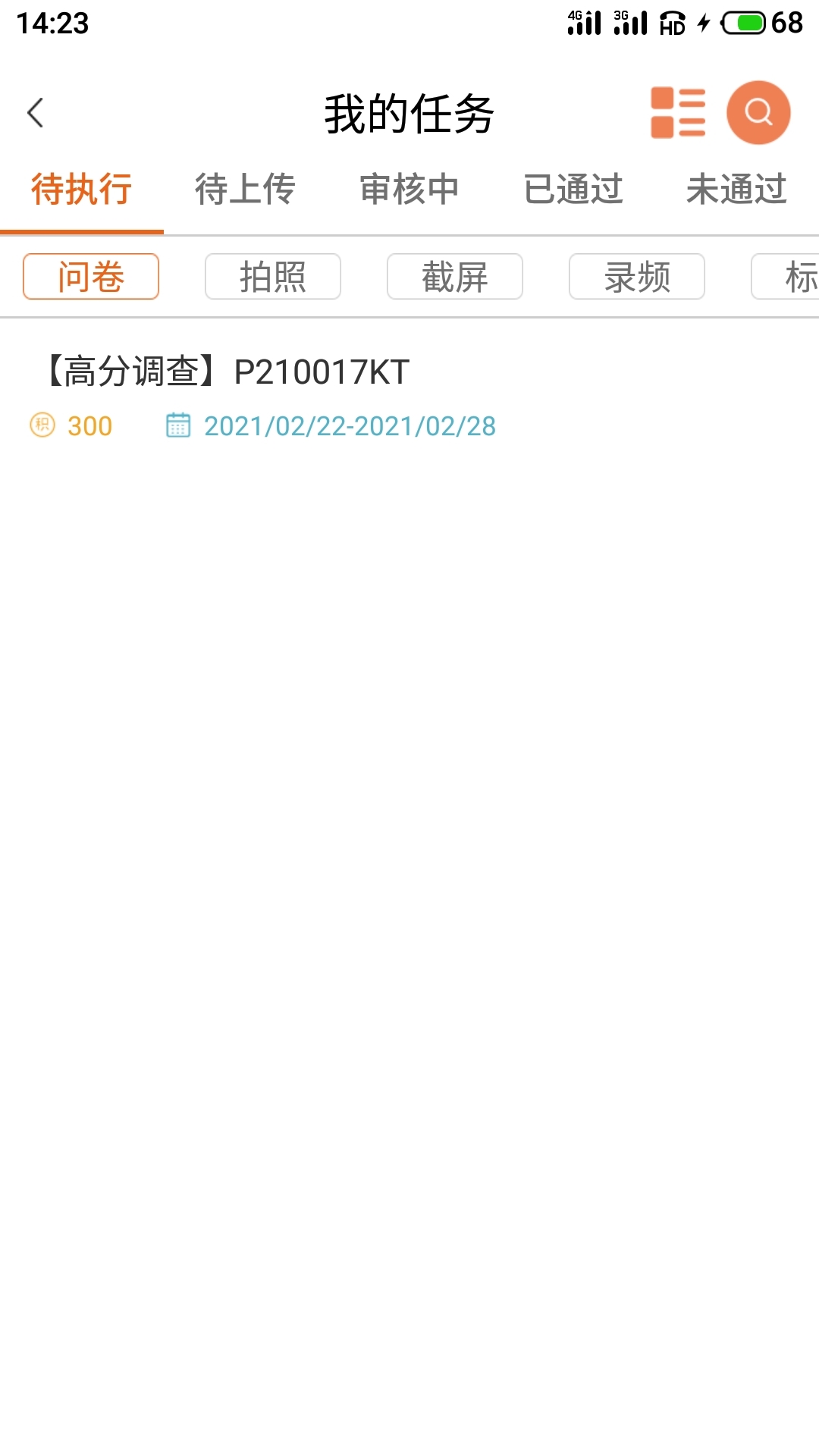Go back using the arrow

coord(35,113)
